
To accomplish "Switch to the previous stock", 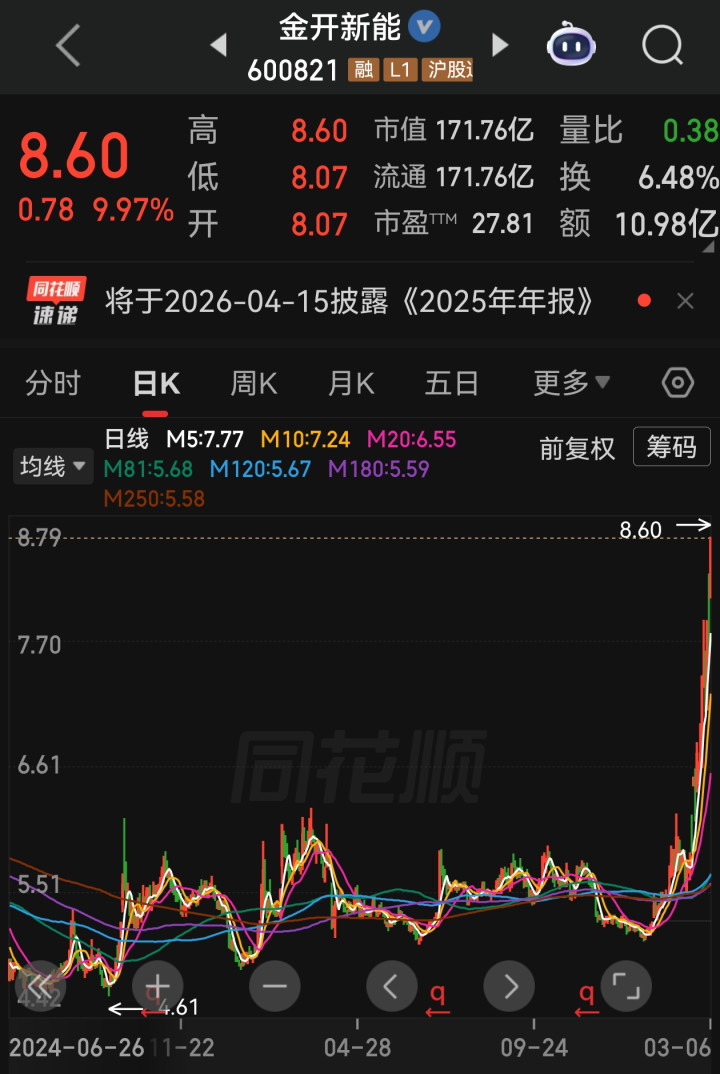I will coord(219,45).
